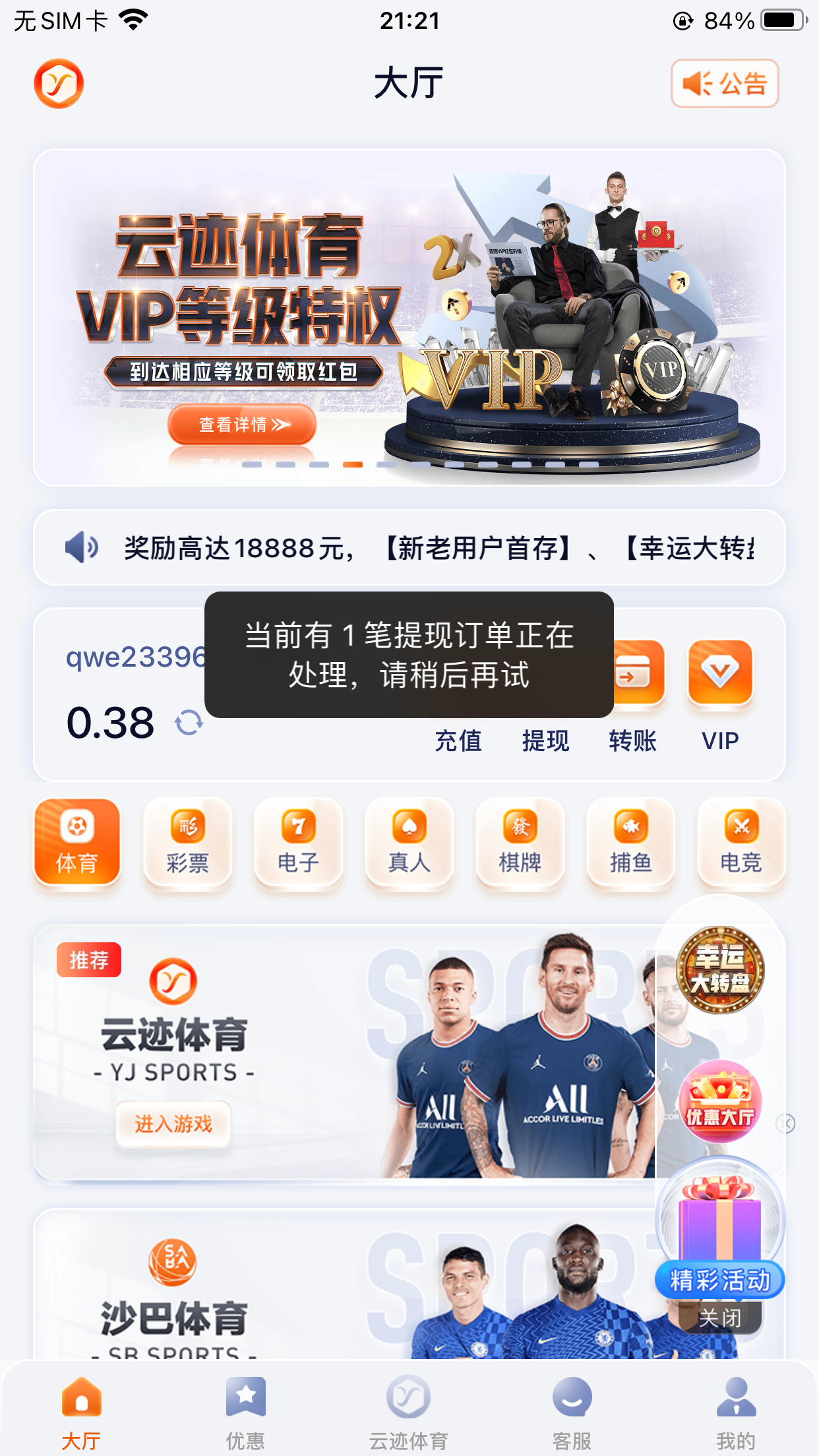819x1456 pixels.
Task: Open the 幸运大转盘 lucky wheel
Action: pyautogui.click(x=720, y=969)
